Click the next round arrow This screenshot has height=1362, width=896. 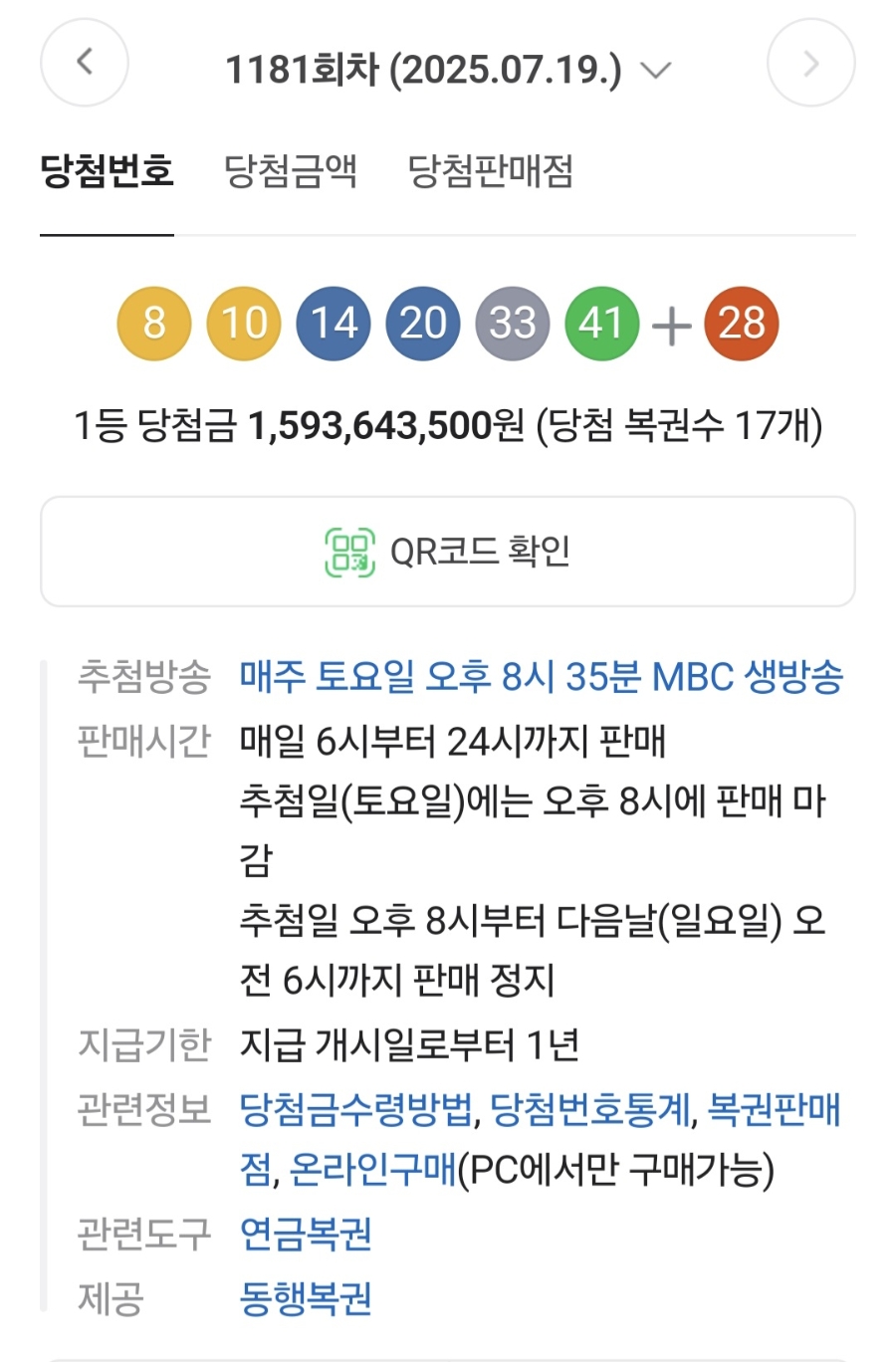pos(811,63)
